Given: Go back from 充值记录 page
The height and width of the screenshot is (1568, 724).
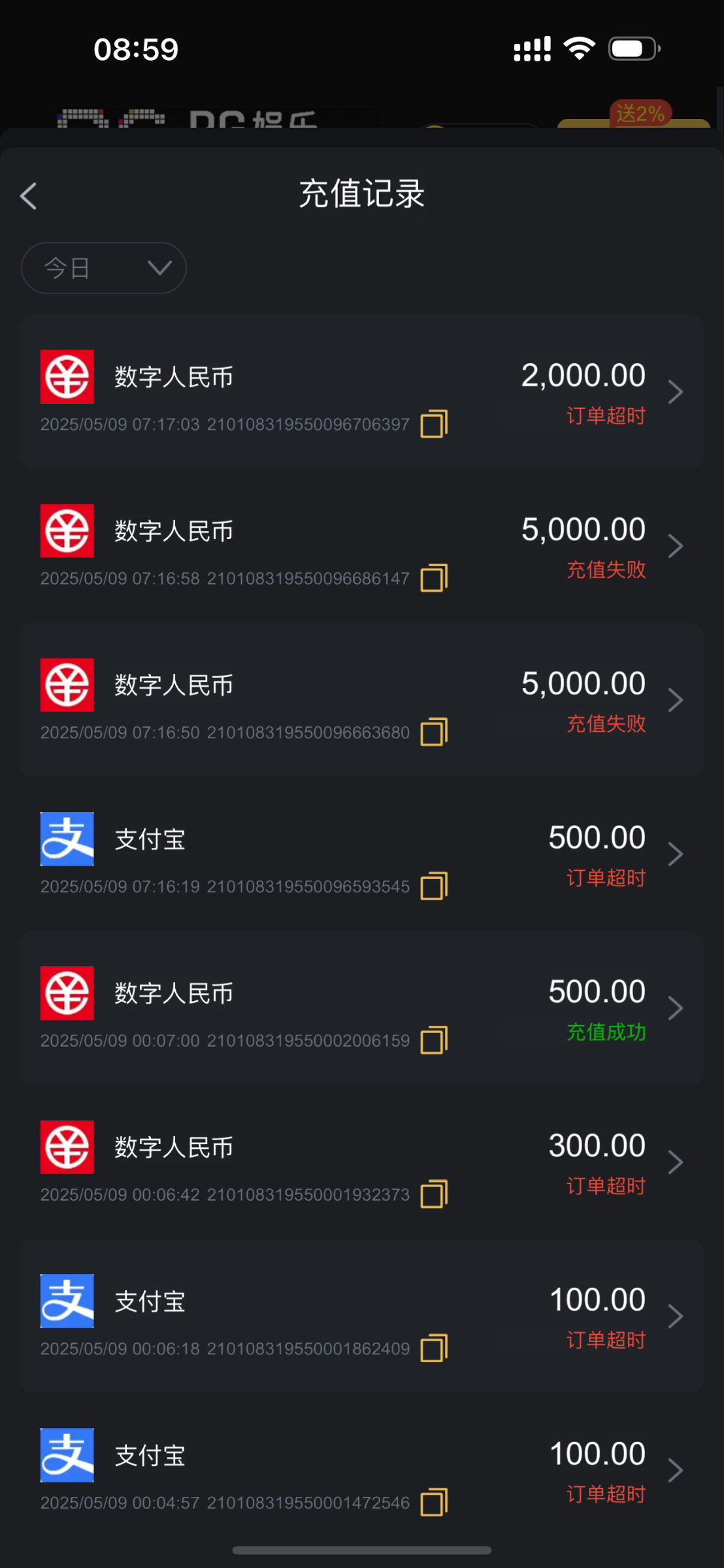Looking at the screenshot, I should [29, 196].
